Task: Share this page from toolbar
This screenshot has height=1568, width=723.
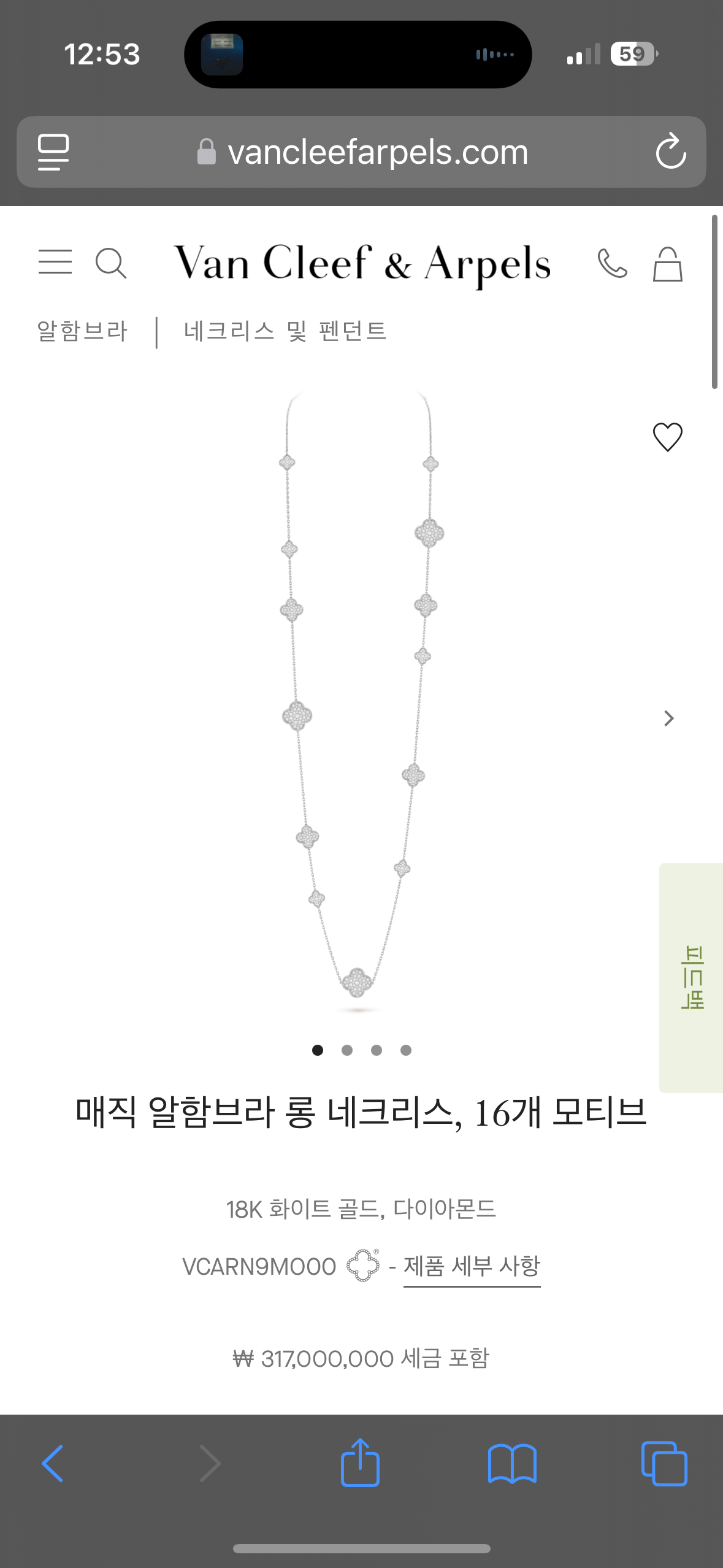Action: 360,1462
